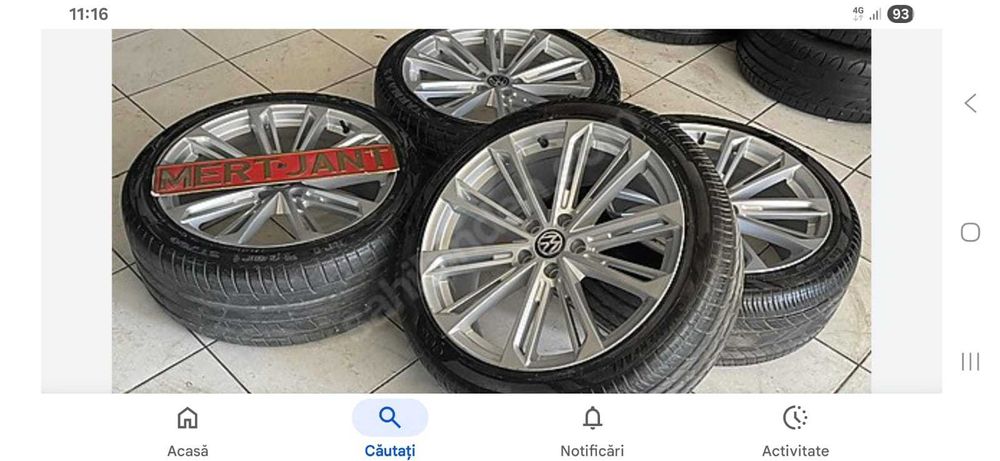
Task: Go to the Acasă home tab
Action: 187,430
